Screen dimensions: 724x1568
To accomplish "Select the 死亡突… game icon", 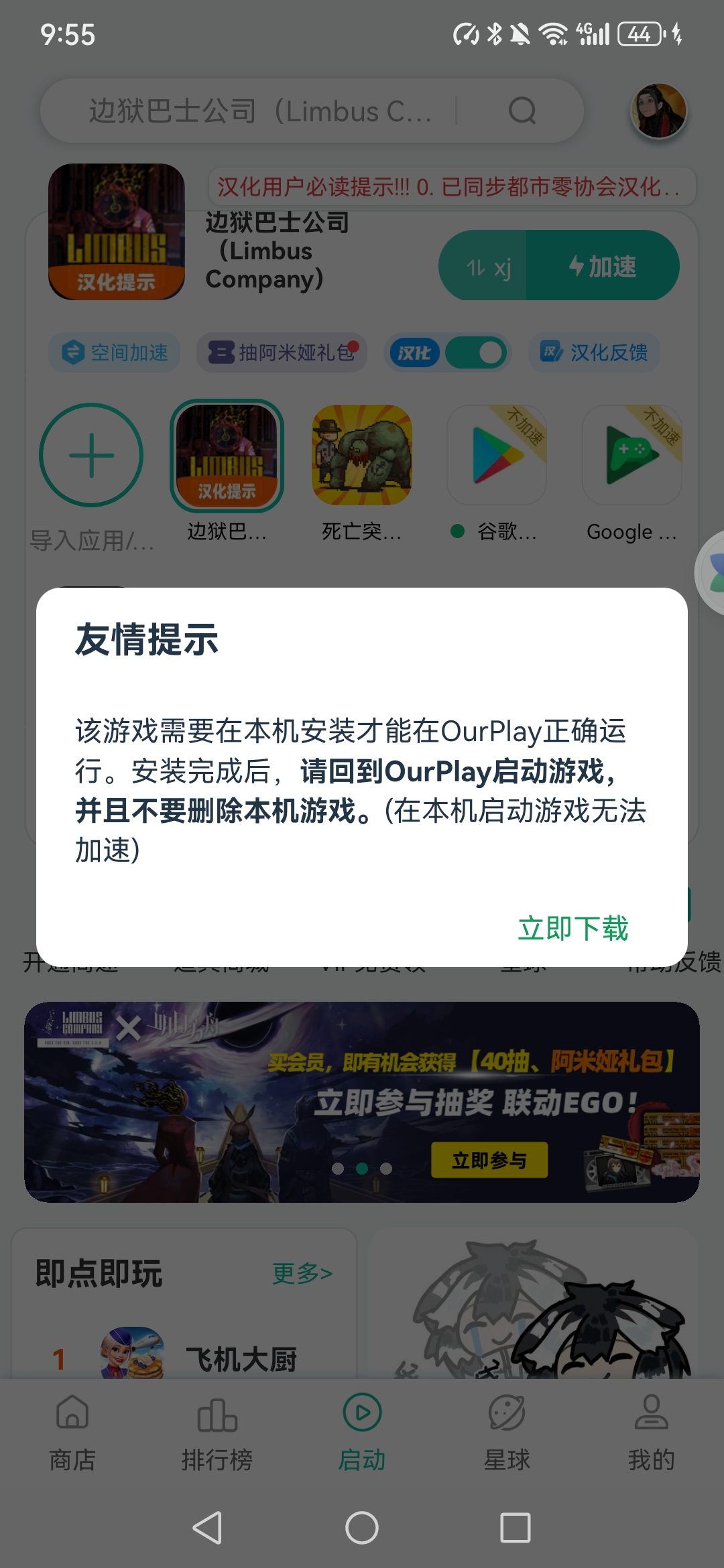I will (x=362, y=456).
